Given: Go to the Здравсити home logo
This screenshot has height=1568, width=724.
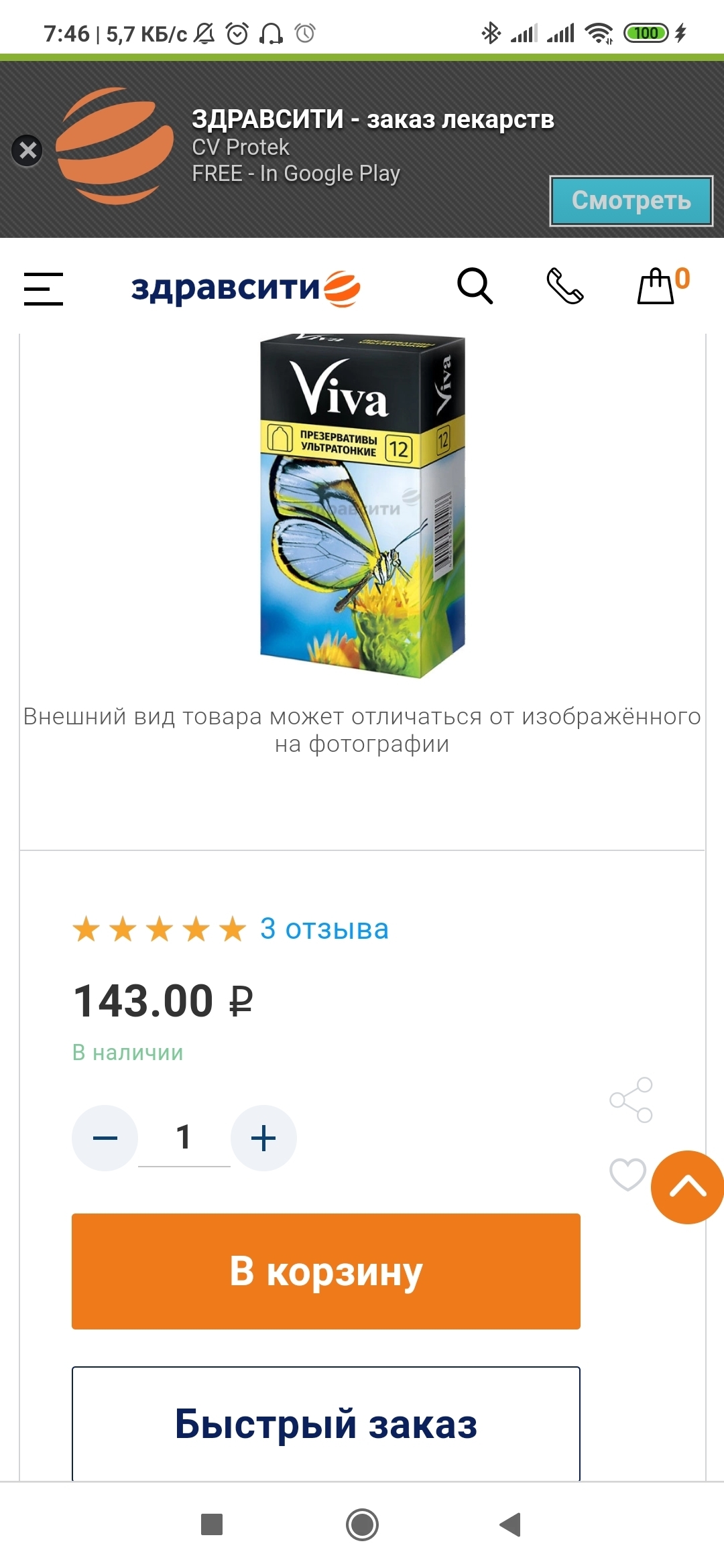Looking at the screenshot, I should click(x=245, y=288).
